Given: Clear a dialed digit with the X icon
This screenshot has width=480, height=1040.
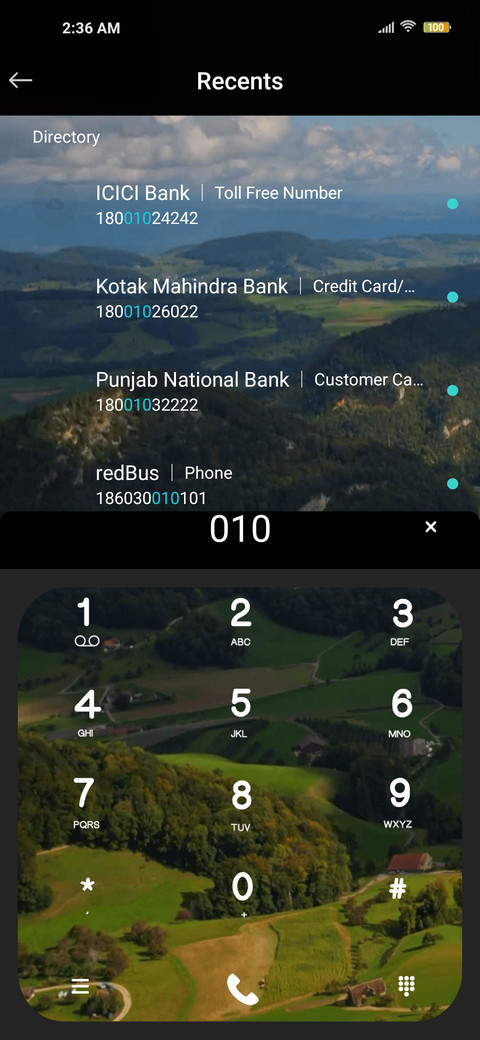Looking at the screenshot, I should [x=431, y=527].
